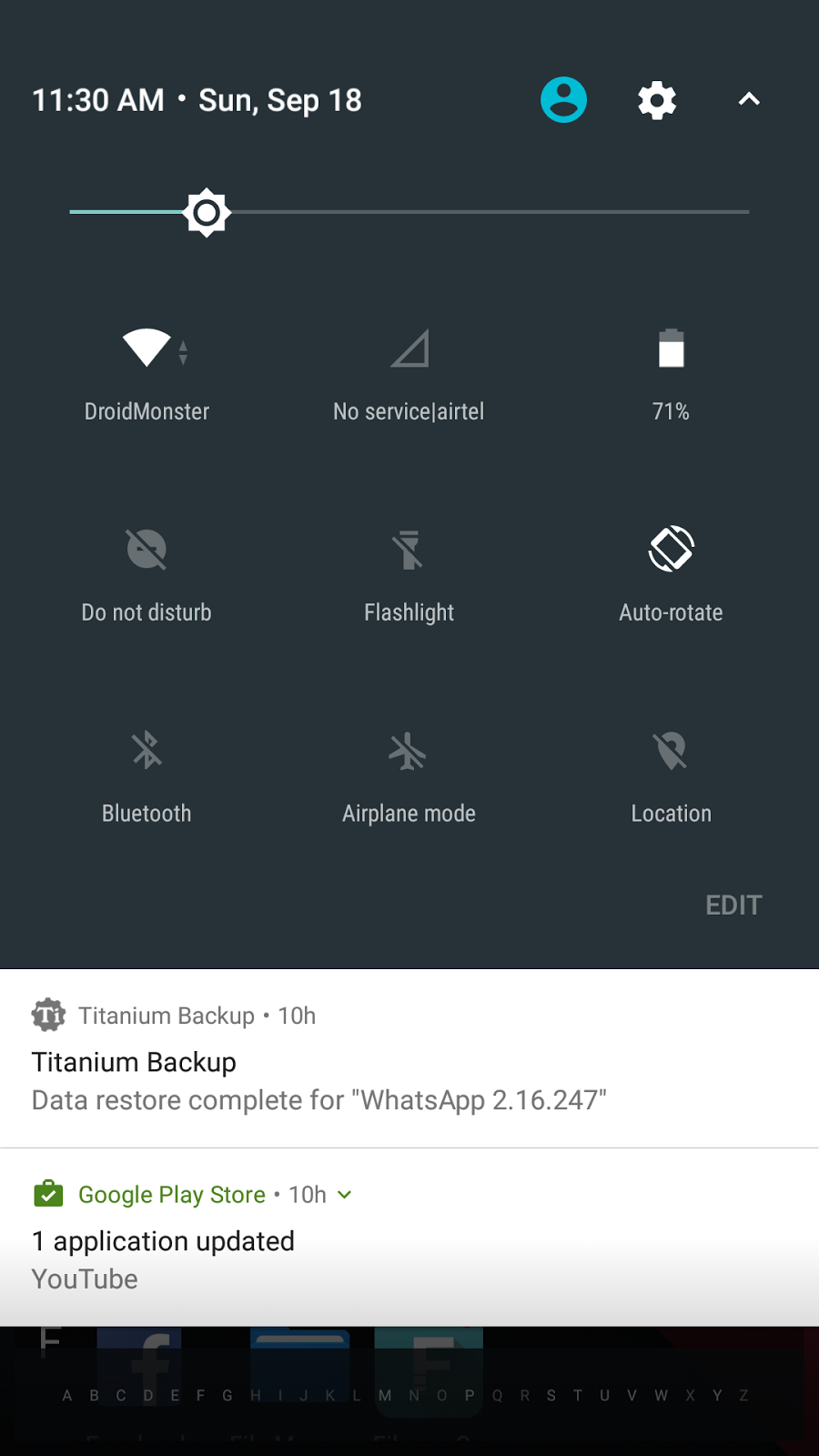This screenshot has height=1456, width=819.
Task: Open the Settings gear
Action: [657, 100]
